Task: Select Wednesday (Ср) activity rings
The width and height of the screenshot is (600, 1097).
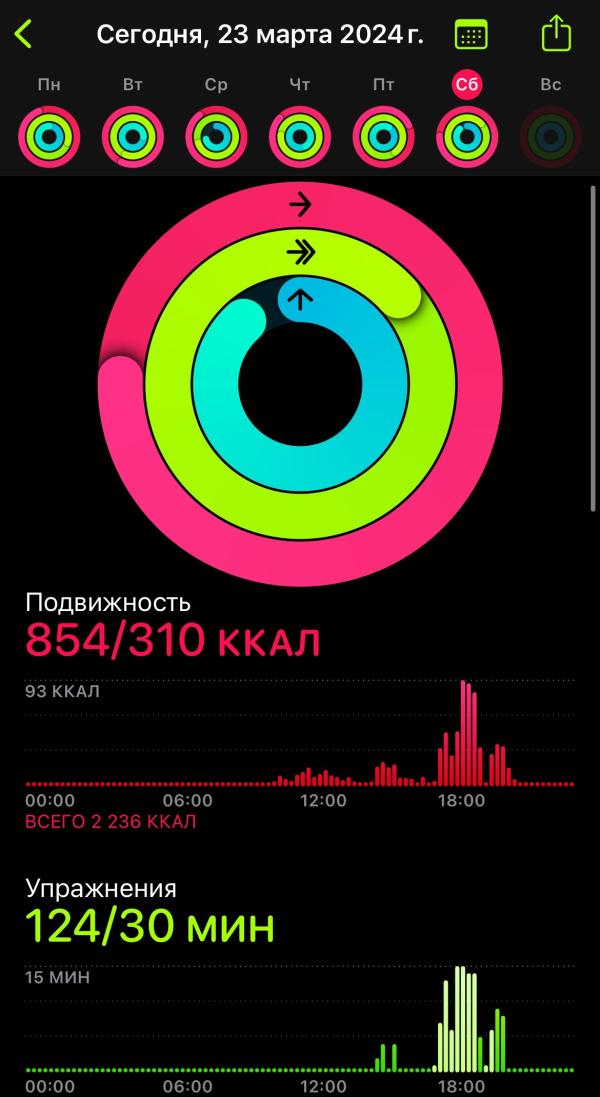Action: point(216,136)
